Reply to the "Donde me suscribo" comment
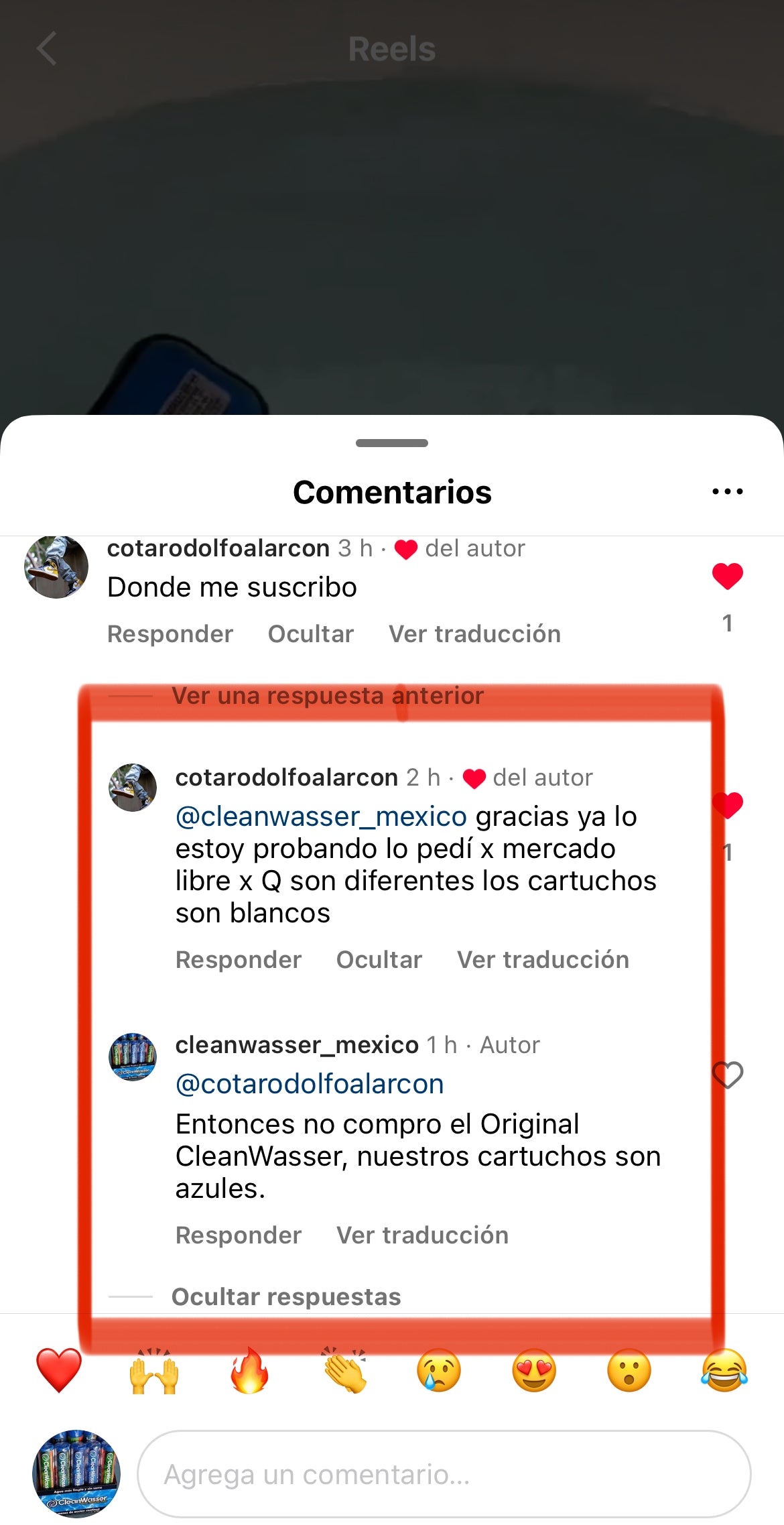 tap(170, 634)
